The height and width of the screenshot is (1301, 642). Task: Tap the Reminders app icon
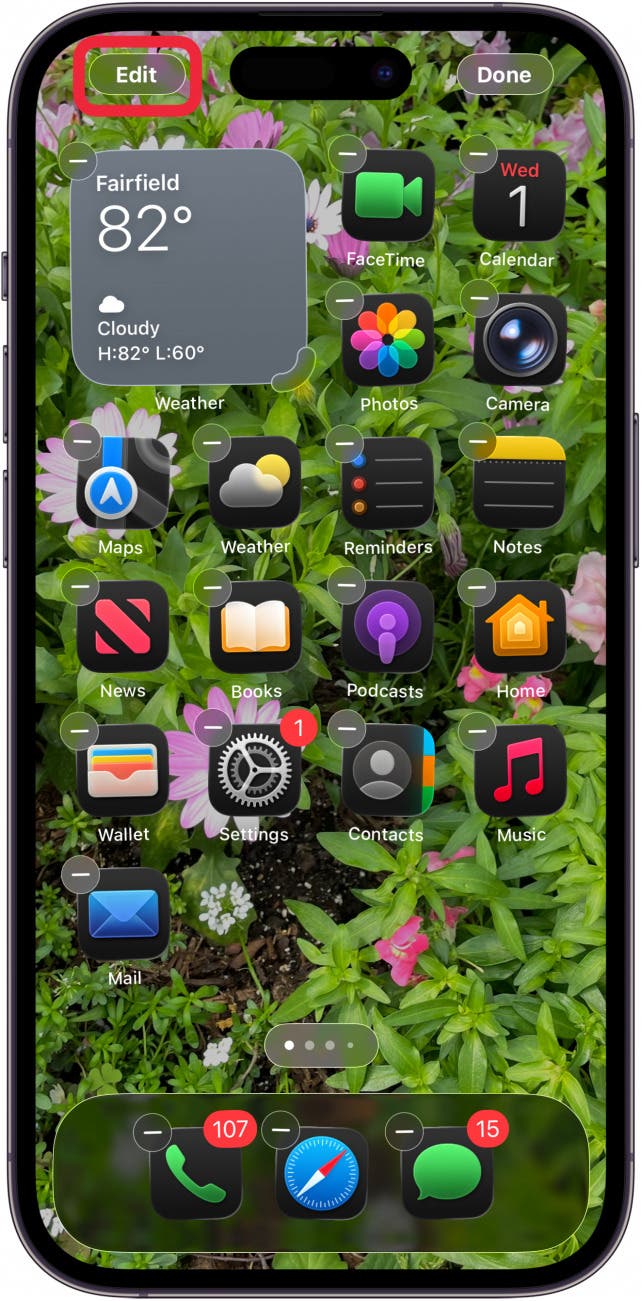pyautogui.click(x=388, y=483)
